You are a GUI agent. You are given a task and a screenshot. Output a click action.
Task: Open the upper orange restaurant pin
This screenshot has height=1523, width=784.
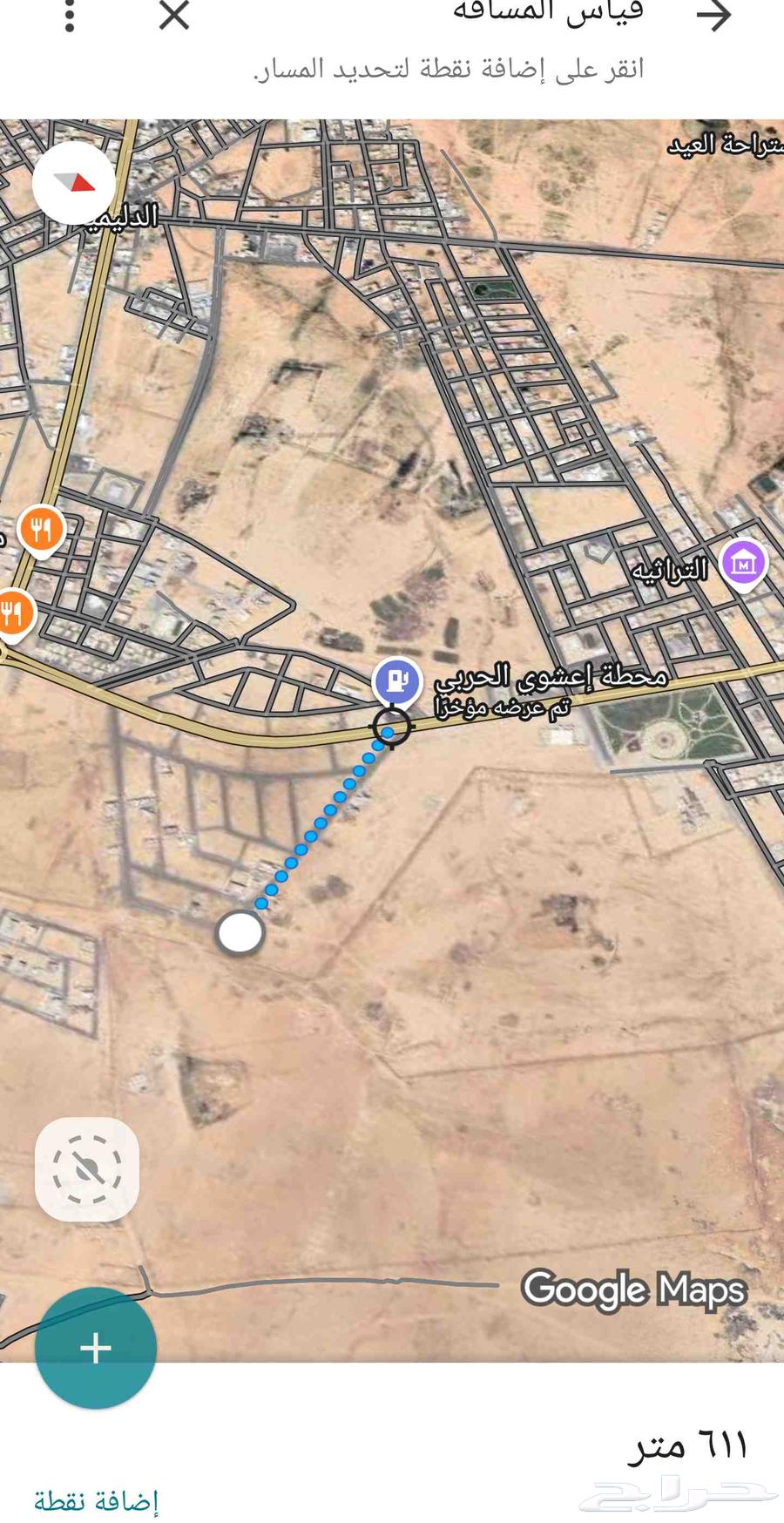click(41, 528)
